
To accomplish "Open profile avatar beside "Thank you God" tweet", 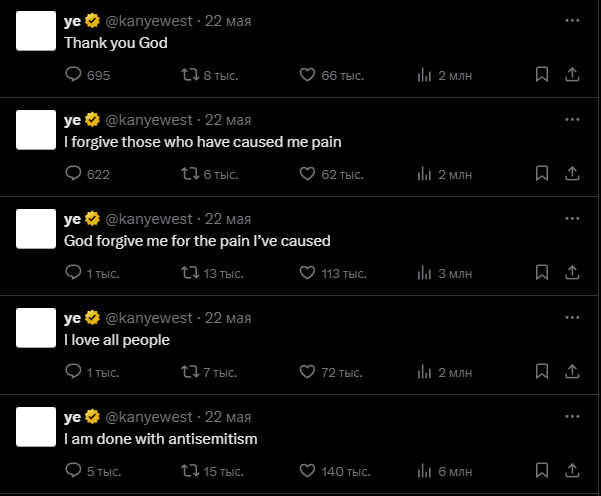I will click(x=37, y=31).
